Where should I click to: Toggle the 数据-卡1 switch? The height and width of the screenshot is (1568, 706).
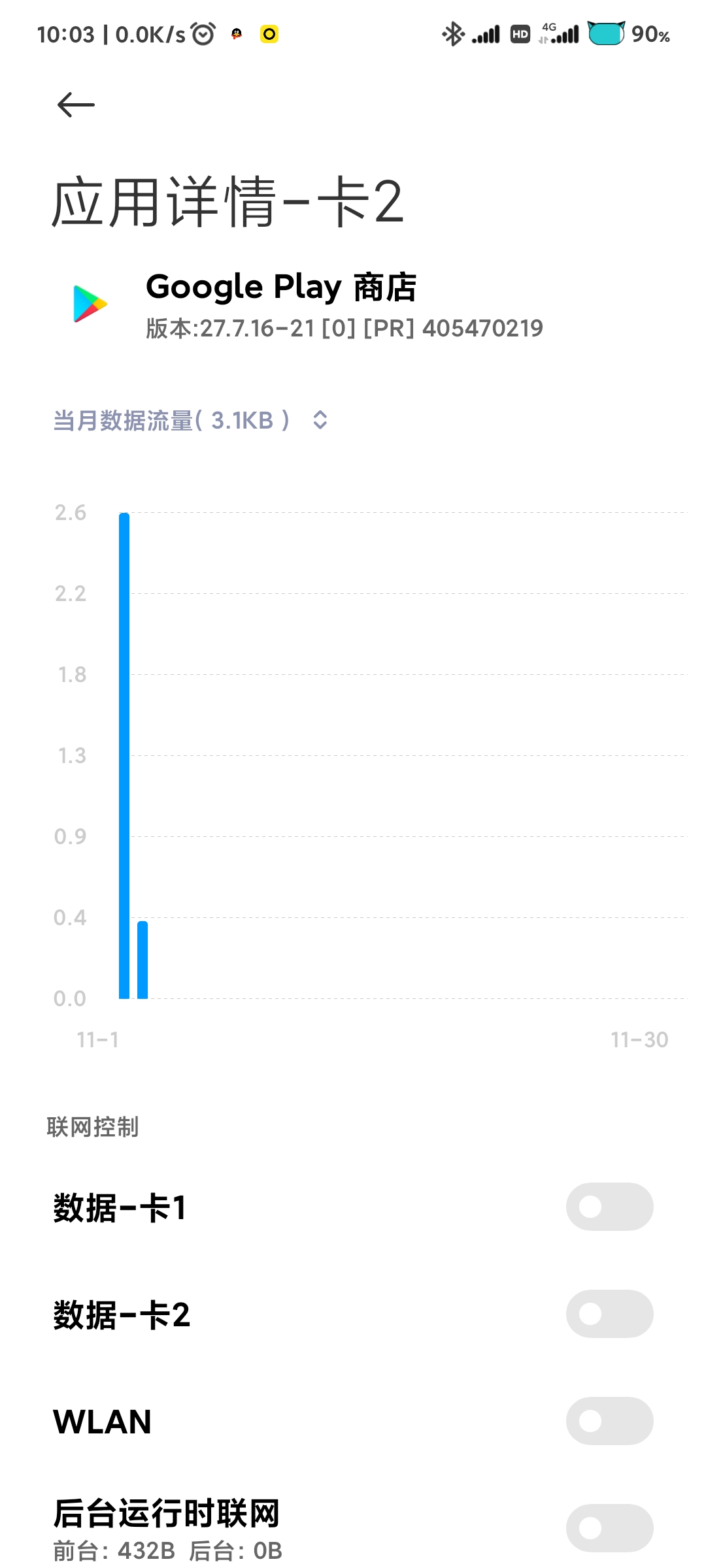pyautogui.click(x=609, y=1207)
